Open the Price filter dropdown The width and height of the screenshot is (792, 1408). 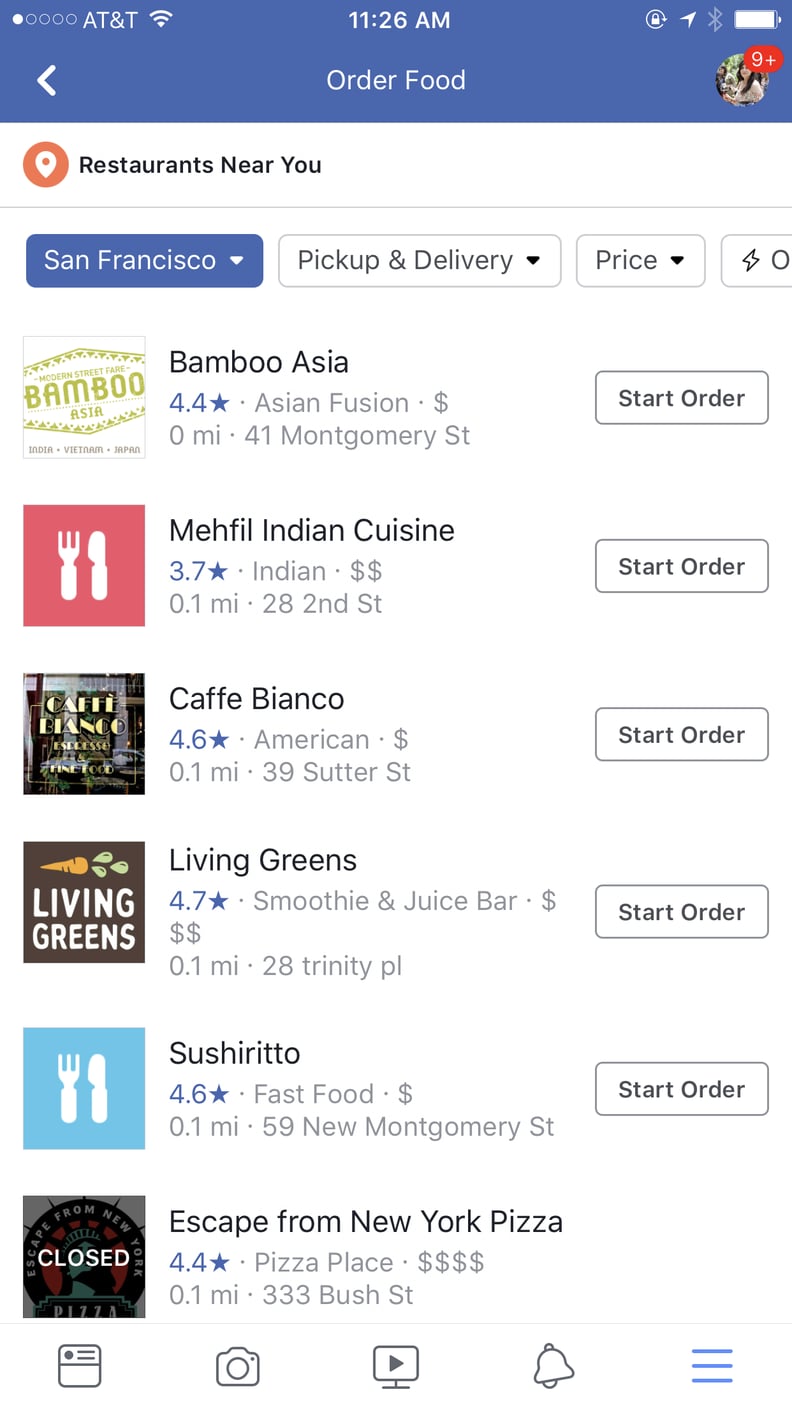tap(640, 260)
